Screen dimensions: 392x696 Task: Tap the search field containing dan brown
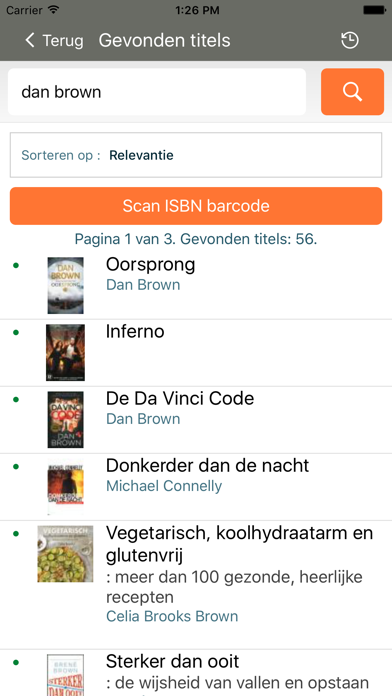click(x=157, y=92)
